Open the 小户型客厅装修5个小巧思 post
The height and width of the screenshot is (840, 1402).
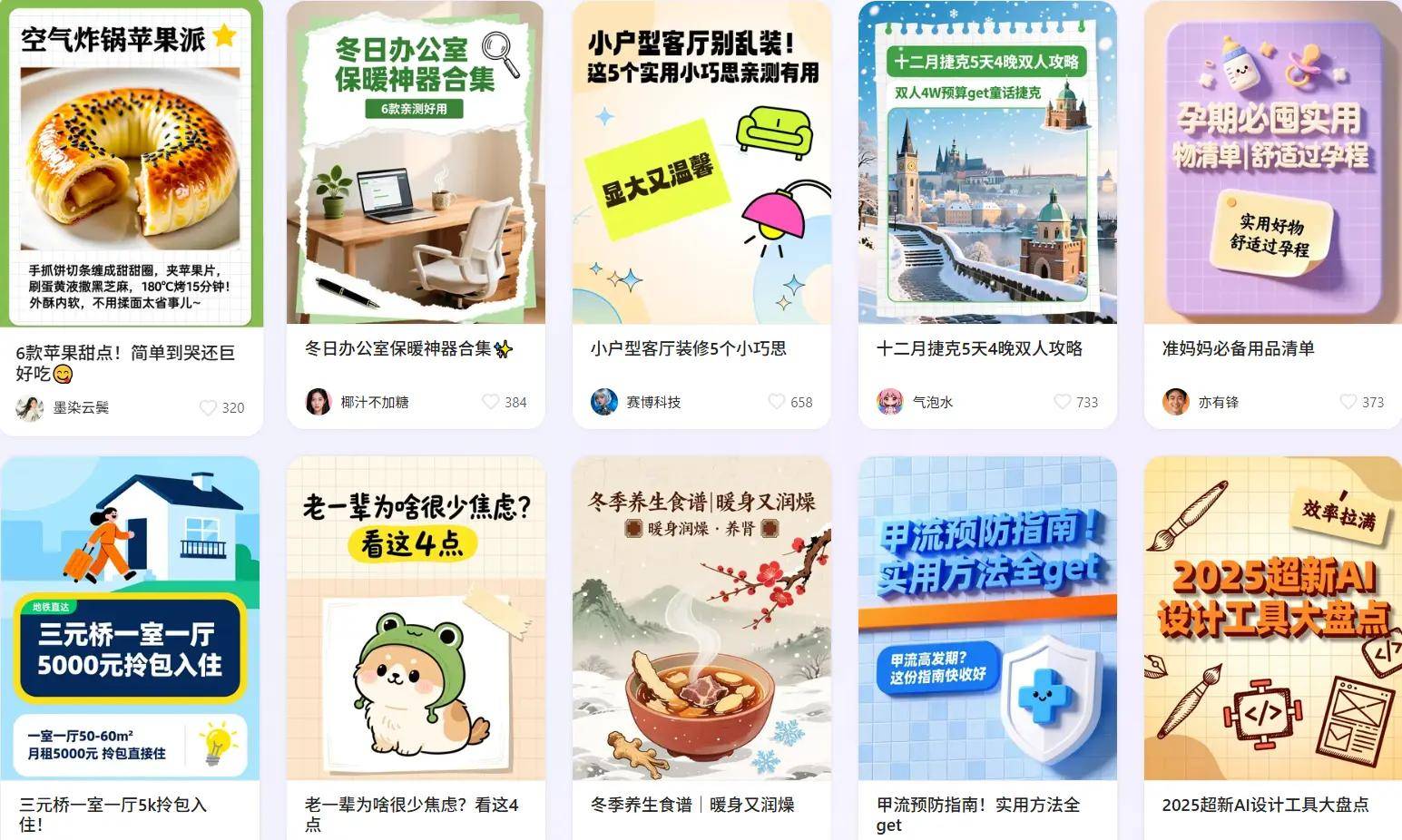(701, 163)
